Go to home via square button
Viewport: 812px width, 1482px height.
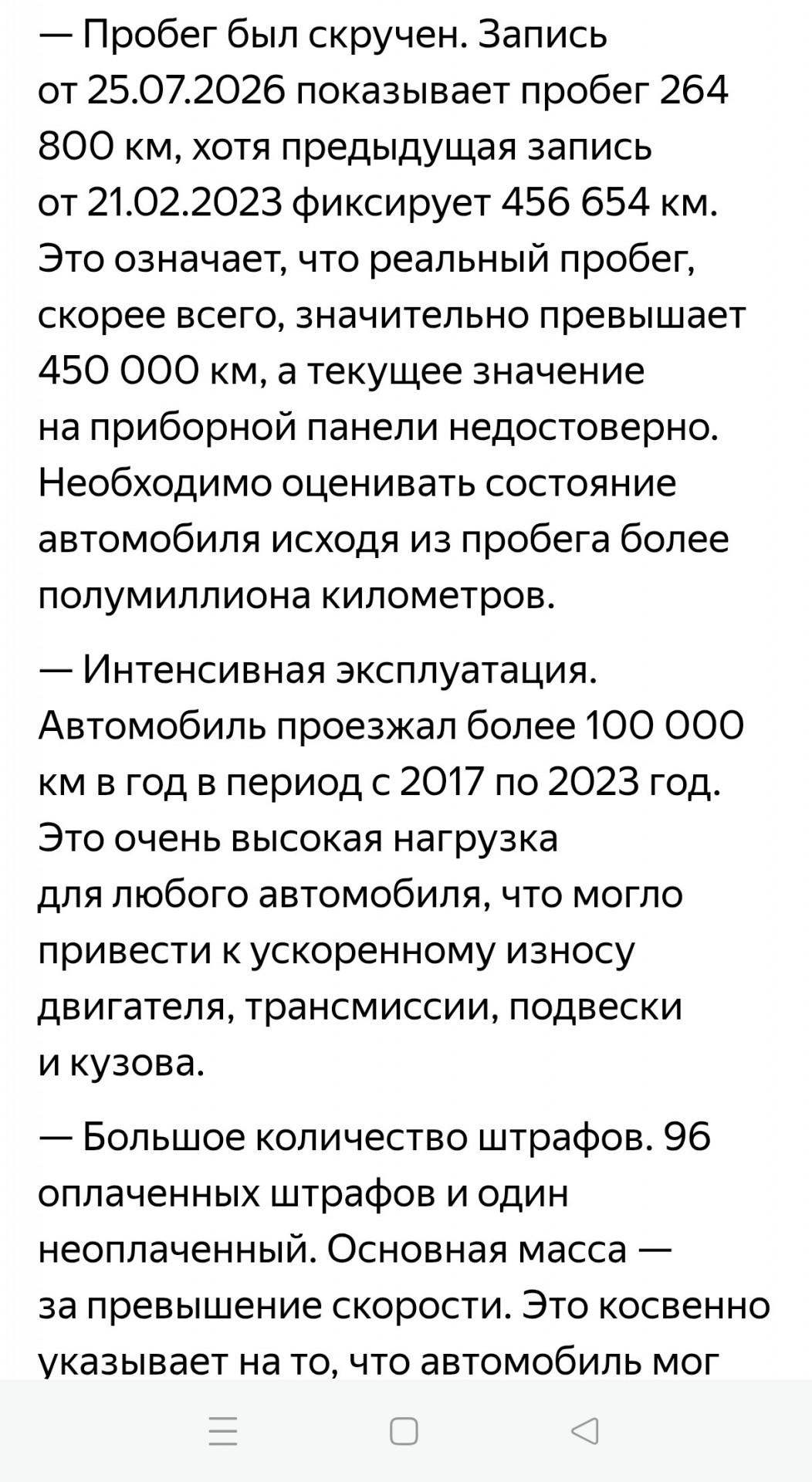(x=404, y=1430)
